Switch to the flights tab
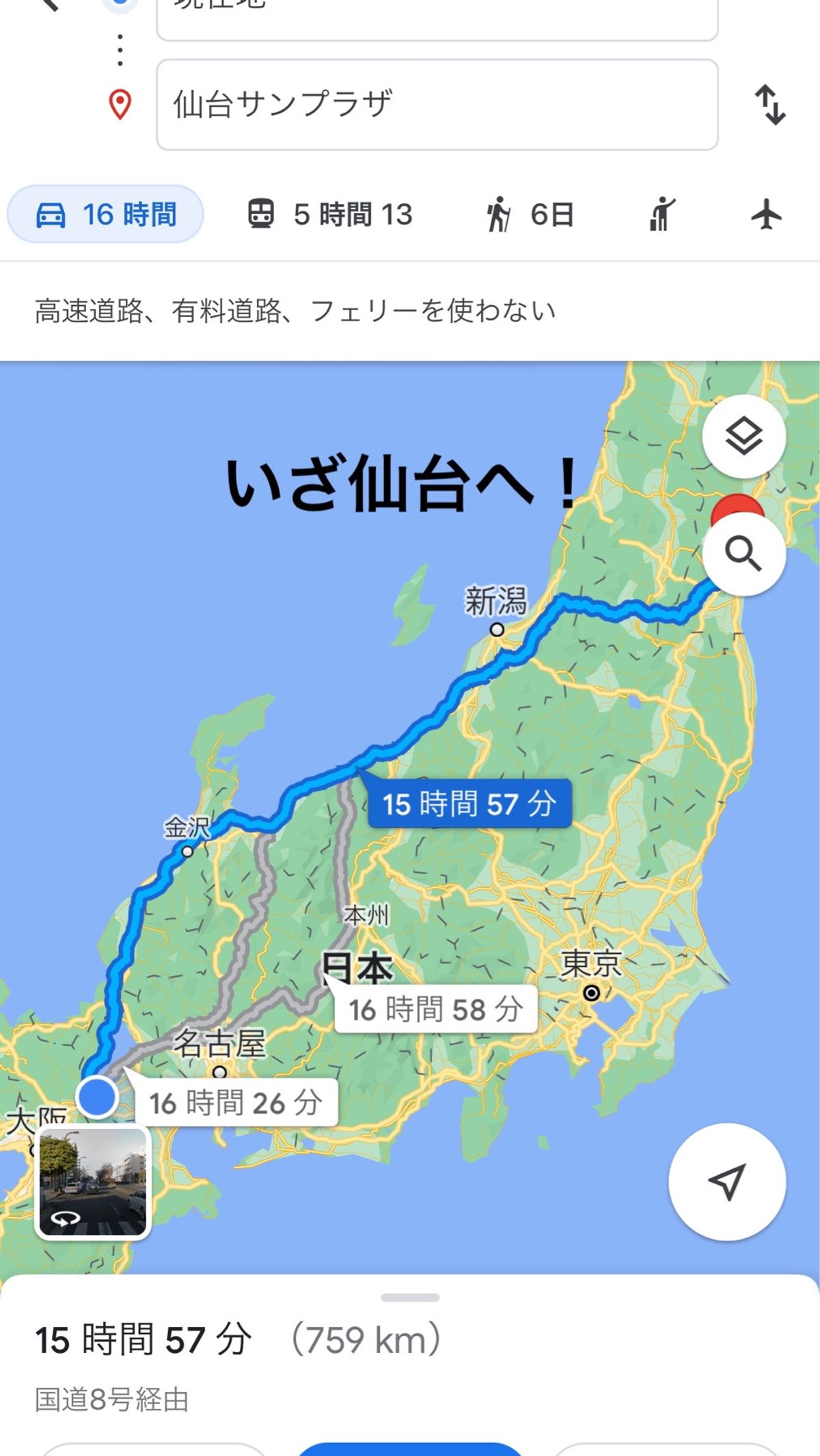 point(767,214)
